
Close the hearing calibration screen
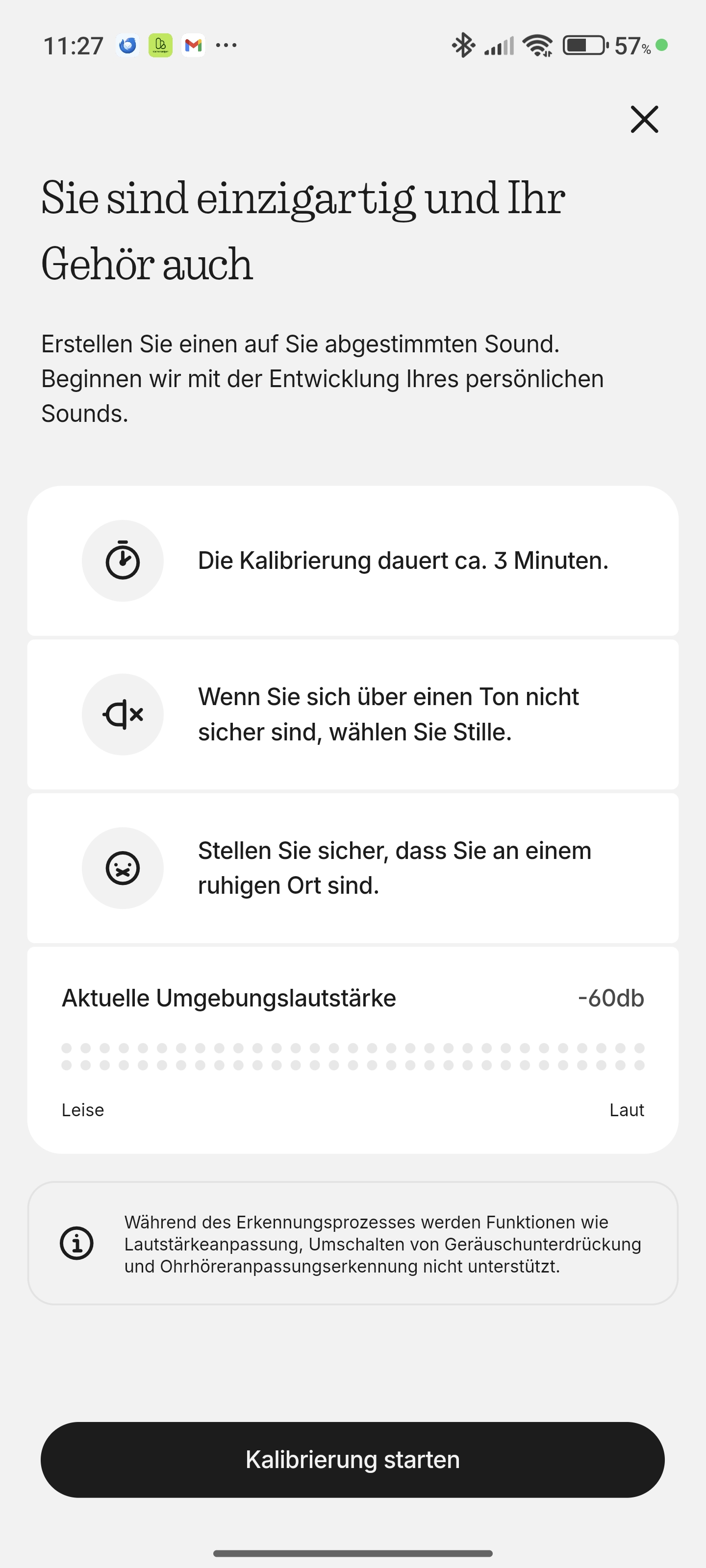[644, 119]
